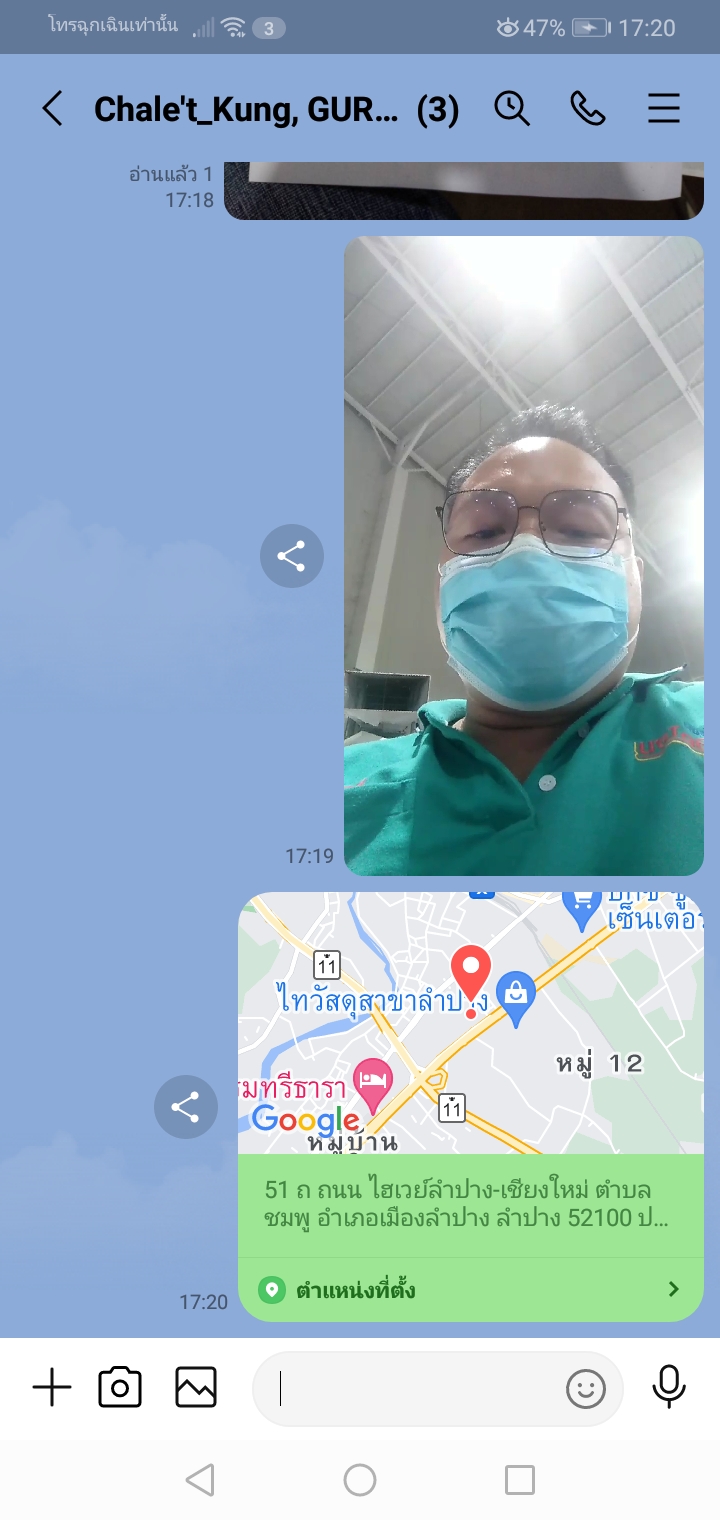This screenshot has width=720, height=1520.
Task: Record a voice message with the microphone
Action: tap(668, 1388)
